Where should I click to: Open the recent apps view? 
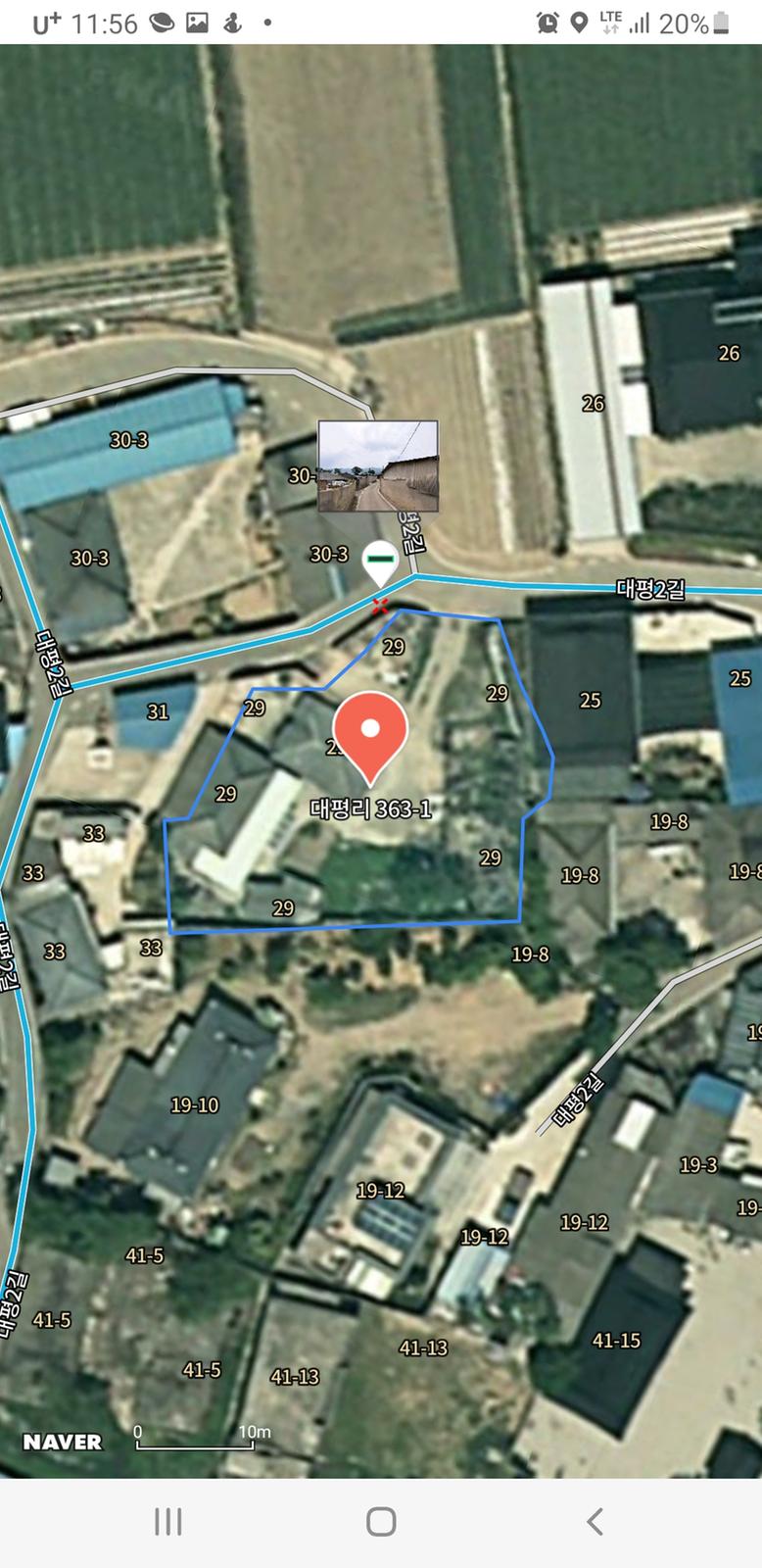(168, 1521)
